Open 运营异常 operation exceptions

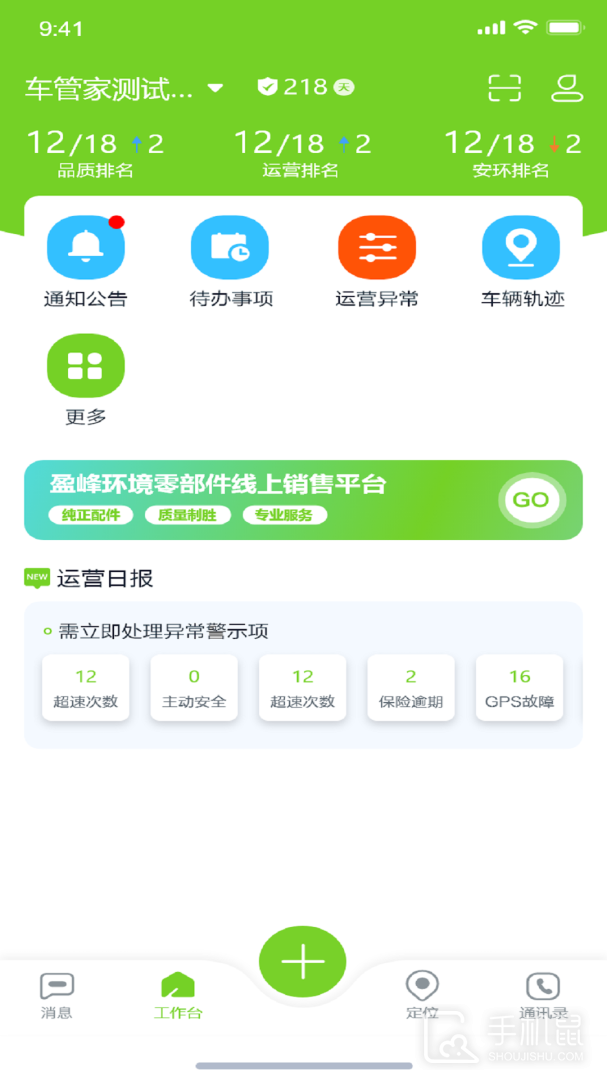[376, 258]
